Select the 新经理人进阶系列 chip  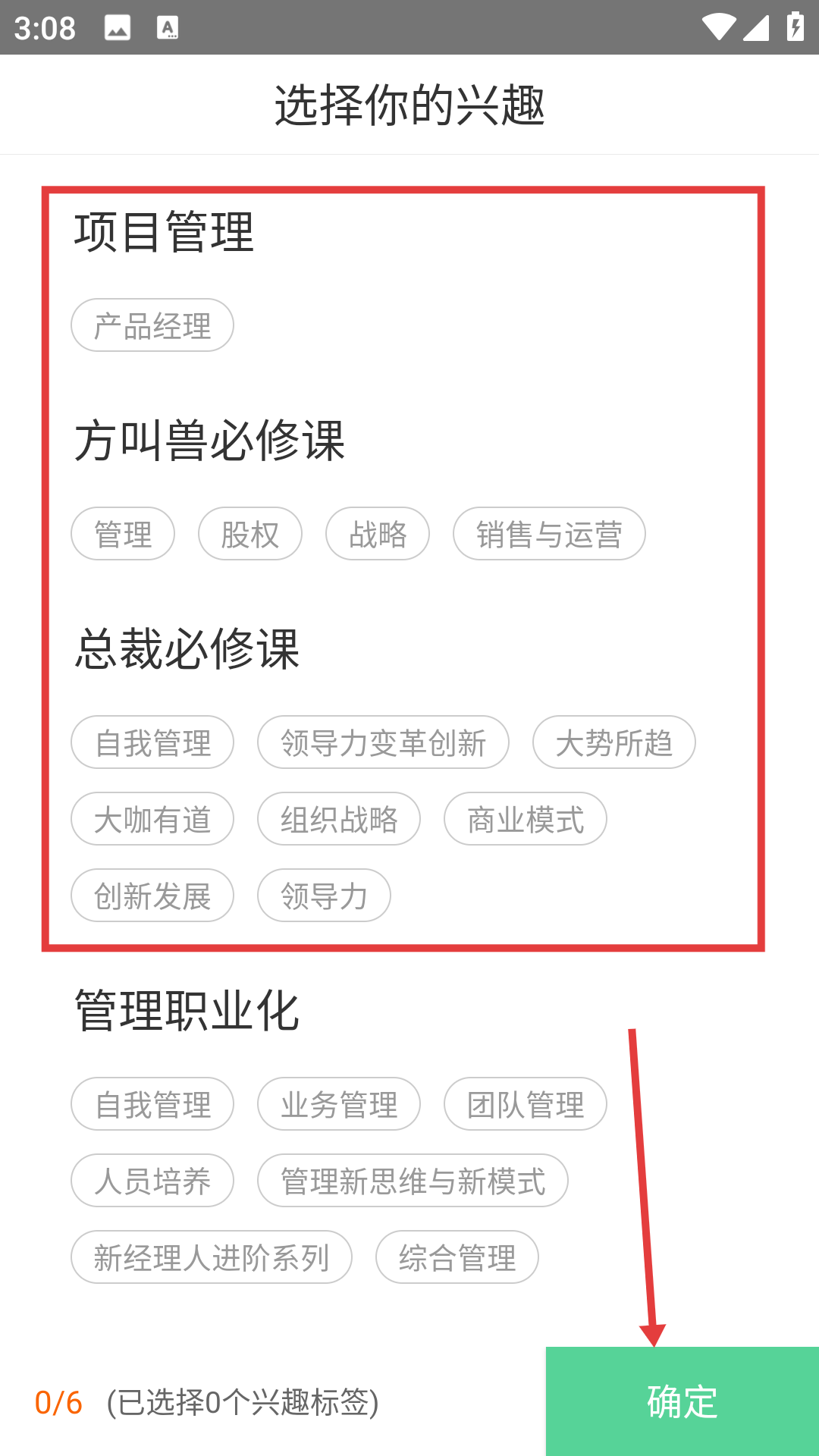212,1257
